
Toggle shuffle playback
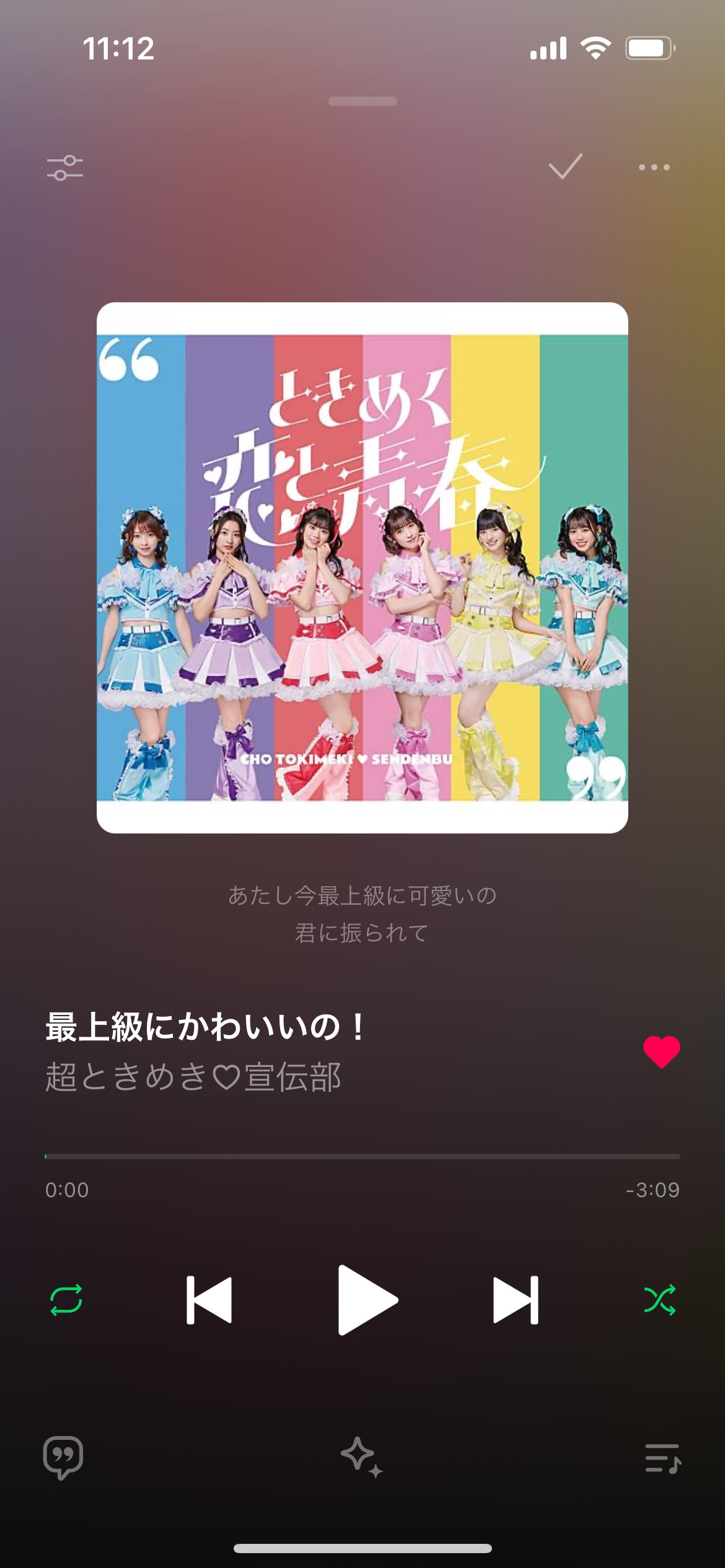coord(659,1300)
